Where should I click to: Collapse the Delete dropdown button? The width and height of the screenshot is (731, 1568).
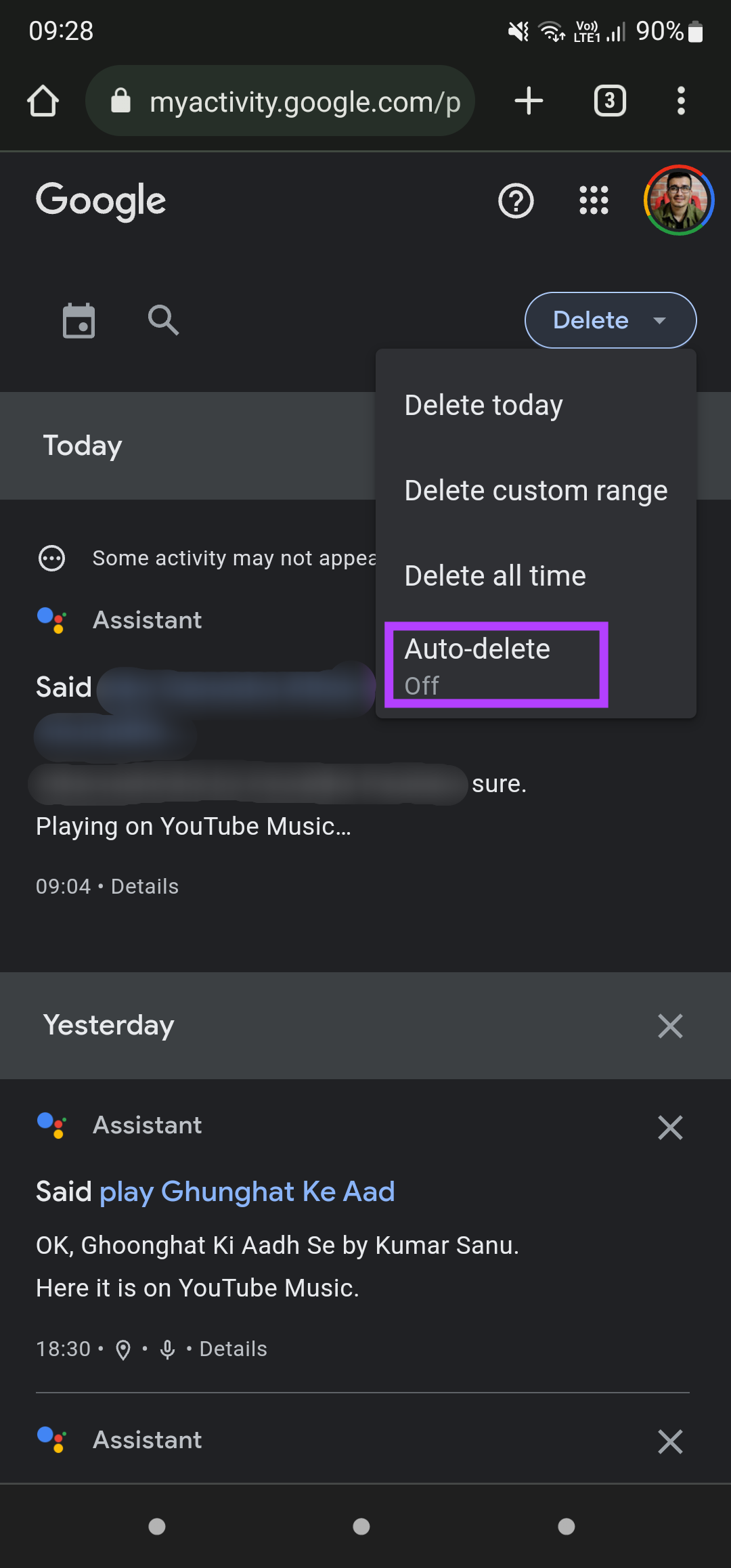(611, 320)
